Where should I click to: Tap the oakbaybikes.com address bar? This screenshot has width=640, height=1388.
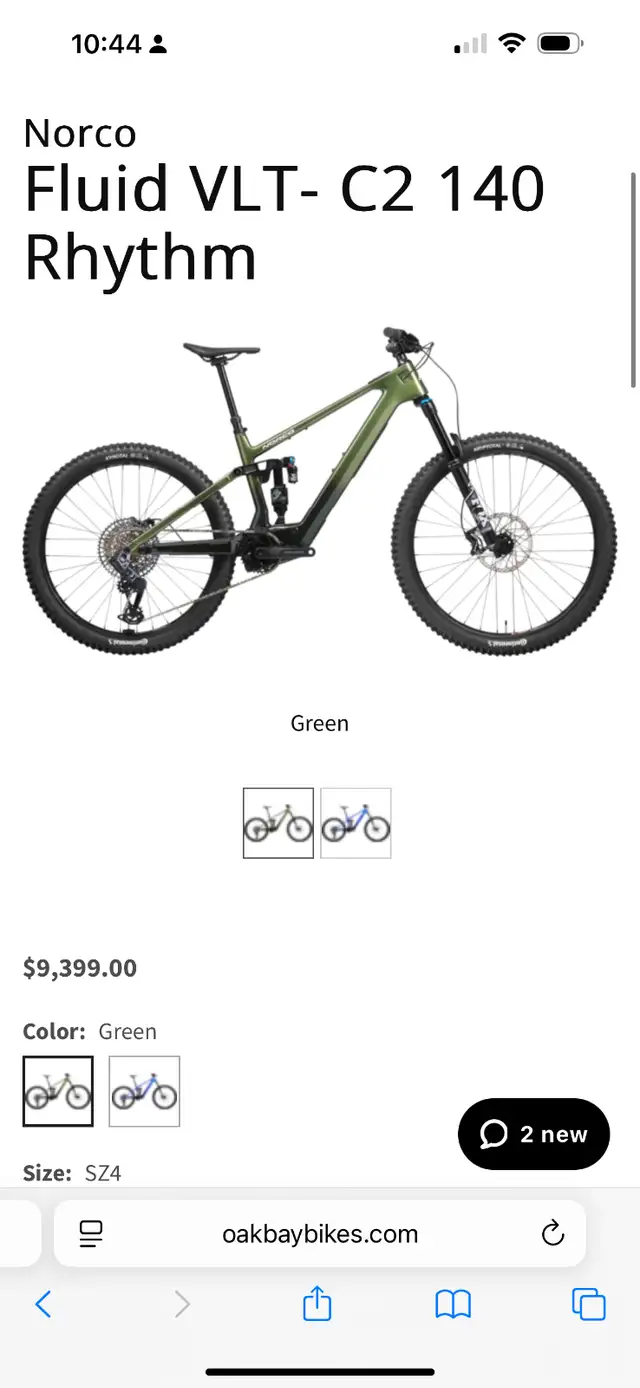click(x=320, y=1234)
